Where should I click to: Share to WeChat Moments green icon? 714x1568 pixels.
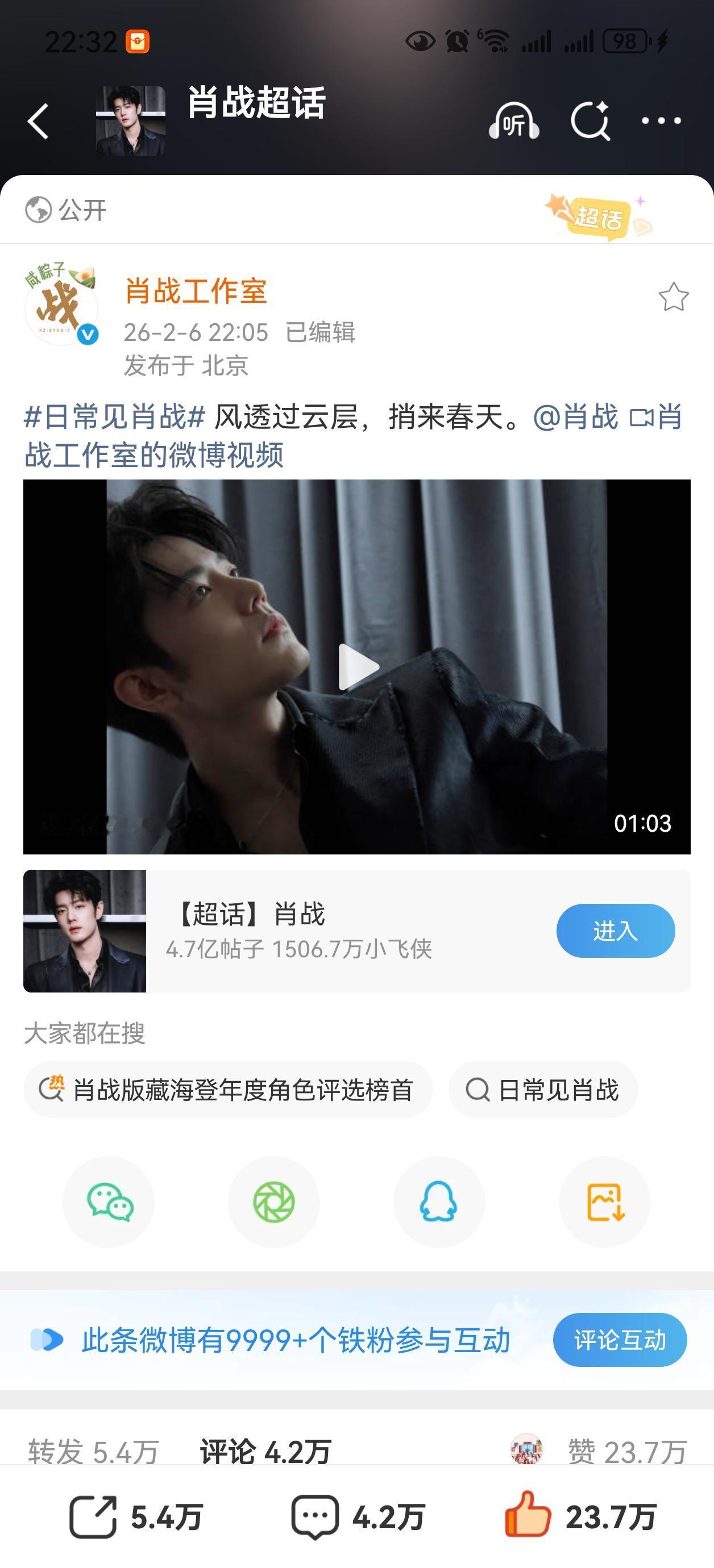click(274, 1200)
